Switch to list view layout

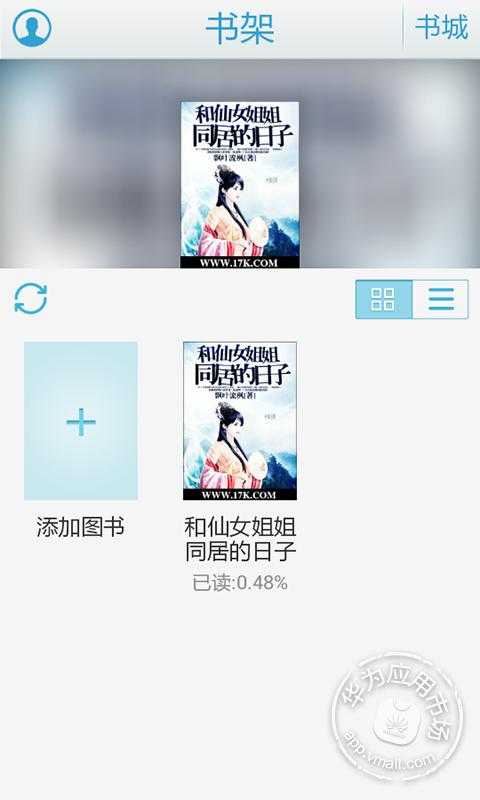[x=440, y=299]
